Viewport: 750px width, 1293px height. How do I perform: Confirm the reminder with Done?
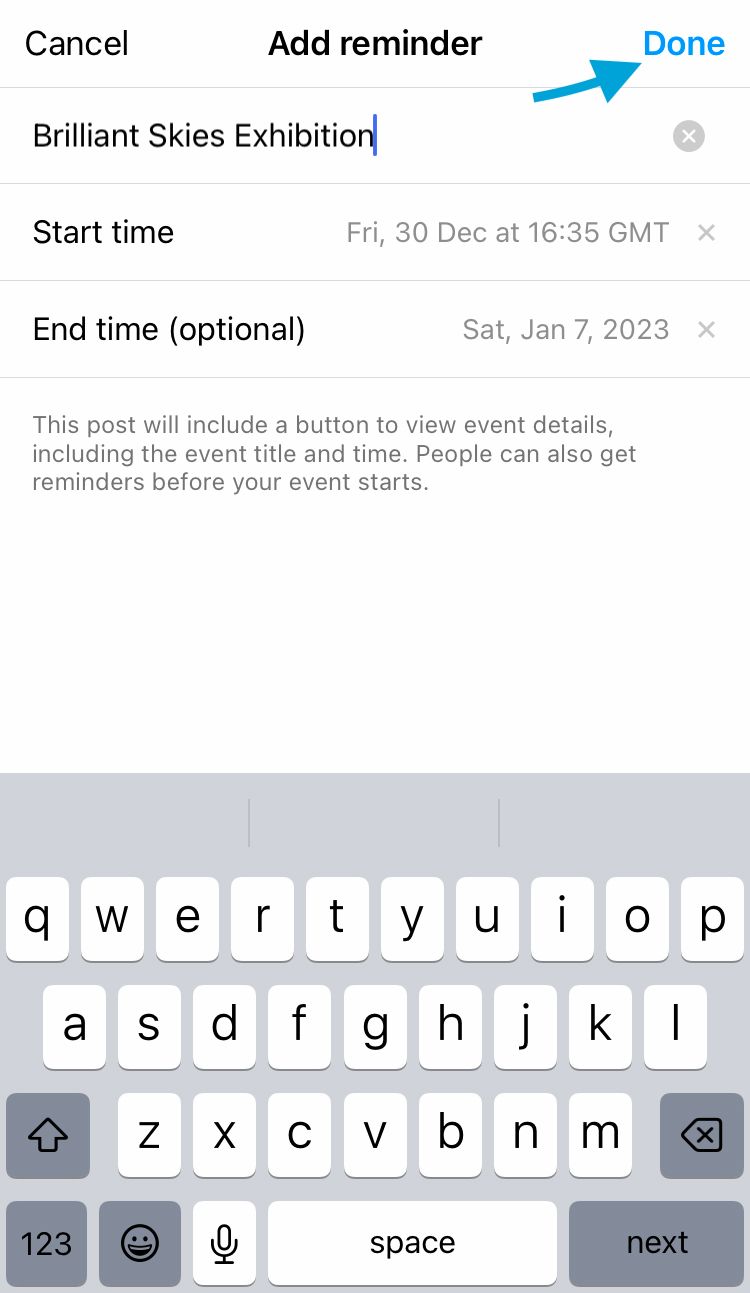(x=684, y=43)
